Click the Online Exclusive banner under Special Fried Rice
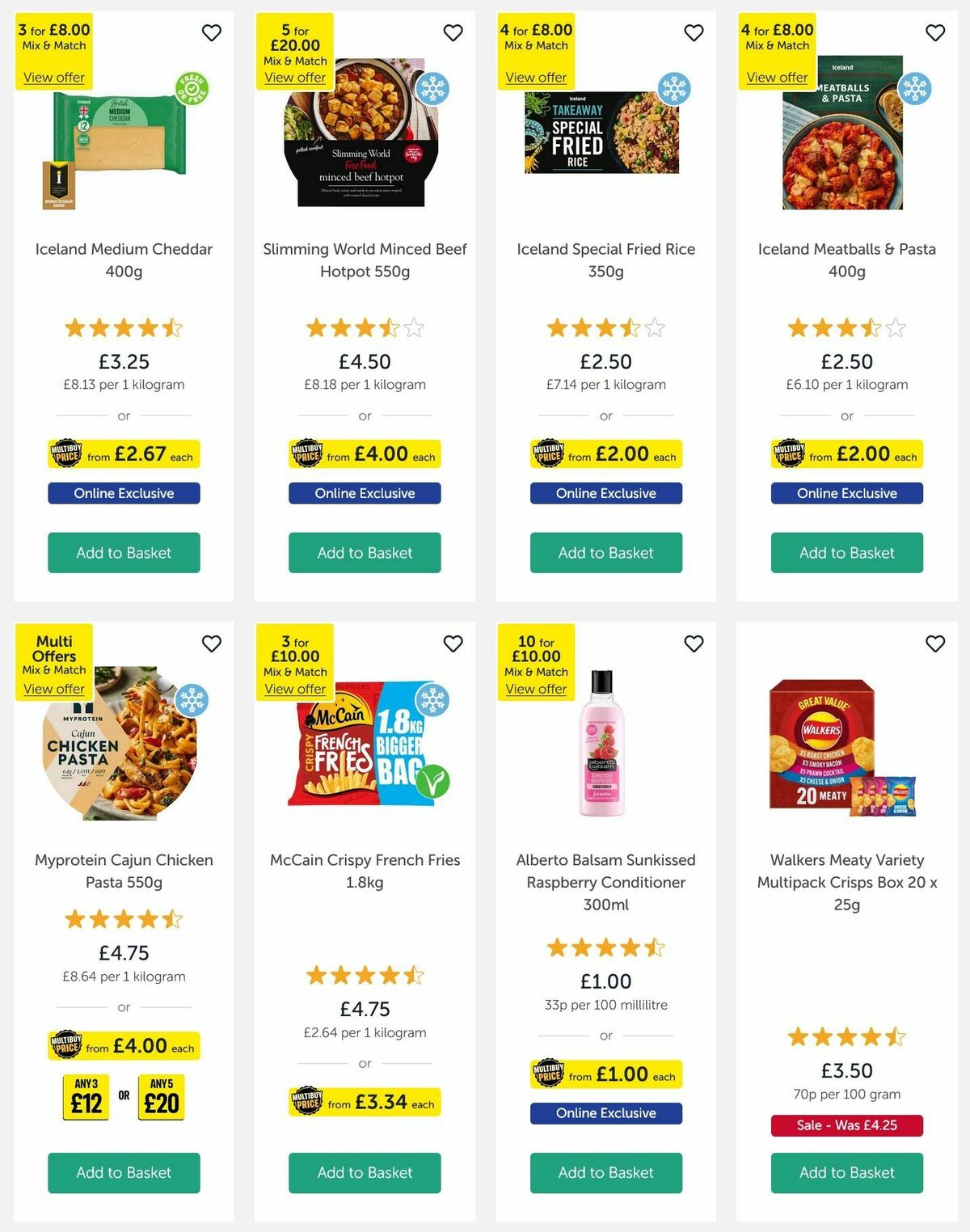 (x=605, y=493)
